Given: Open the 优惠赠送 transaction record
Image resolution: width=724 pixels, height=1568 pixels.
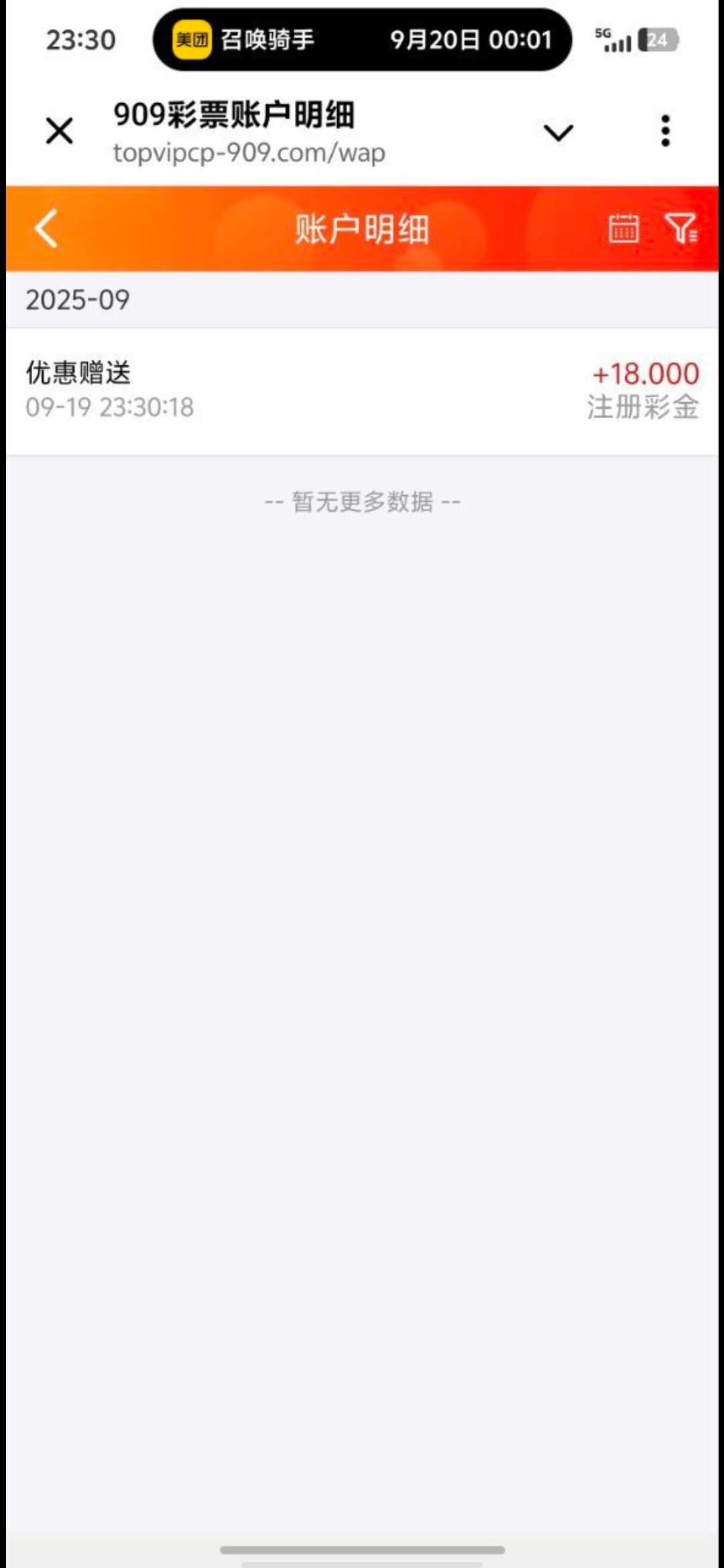Looking at the screenshot, I should (362, 390).
